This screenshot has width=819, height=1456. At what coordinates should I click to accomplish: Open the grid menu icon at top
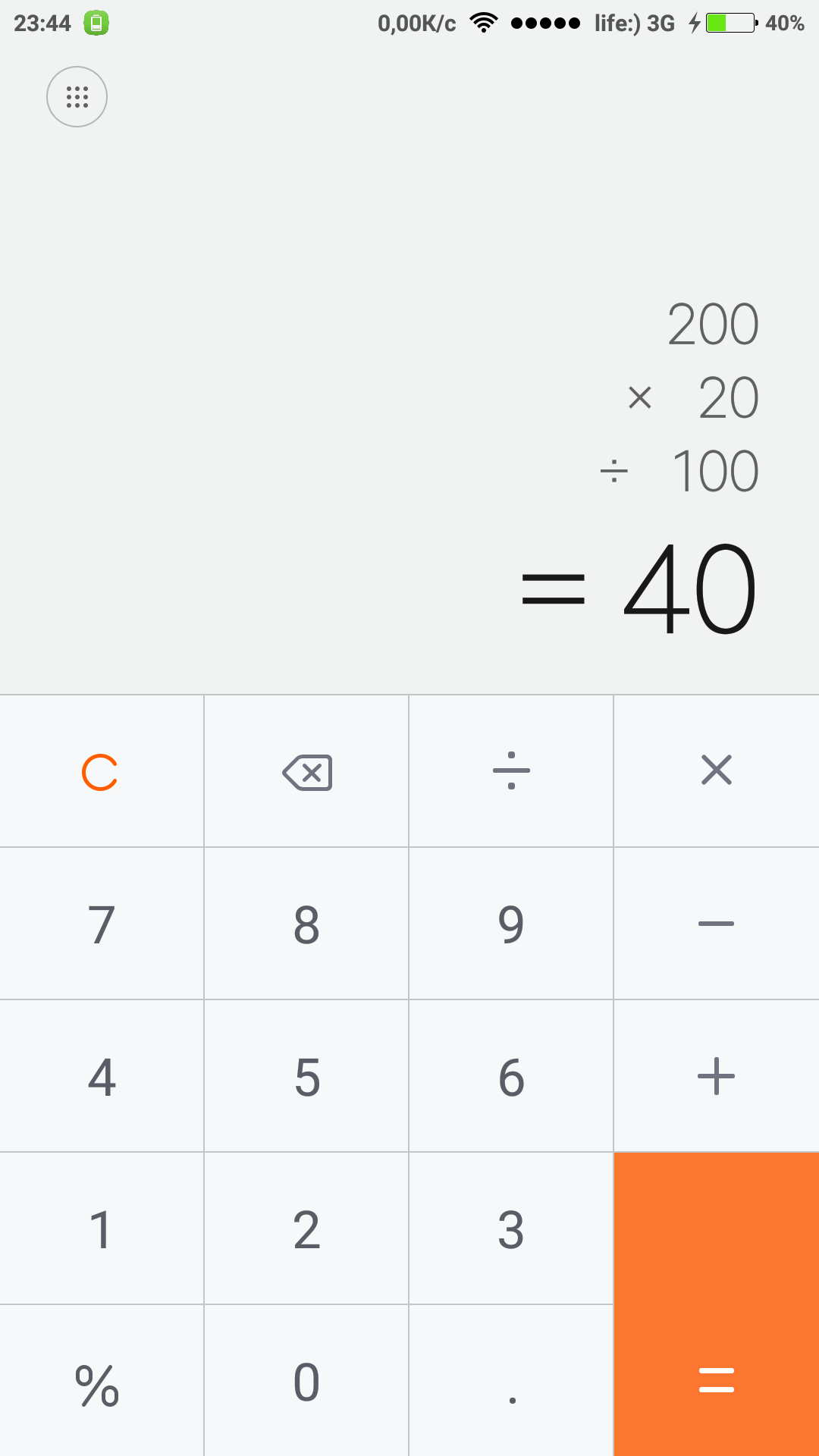tap(77, 96)
